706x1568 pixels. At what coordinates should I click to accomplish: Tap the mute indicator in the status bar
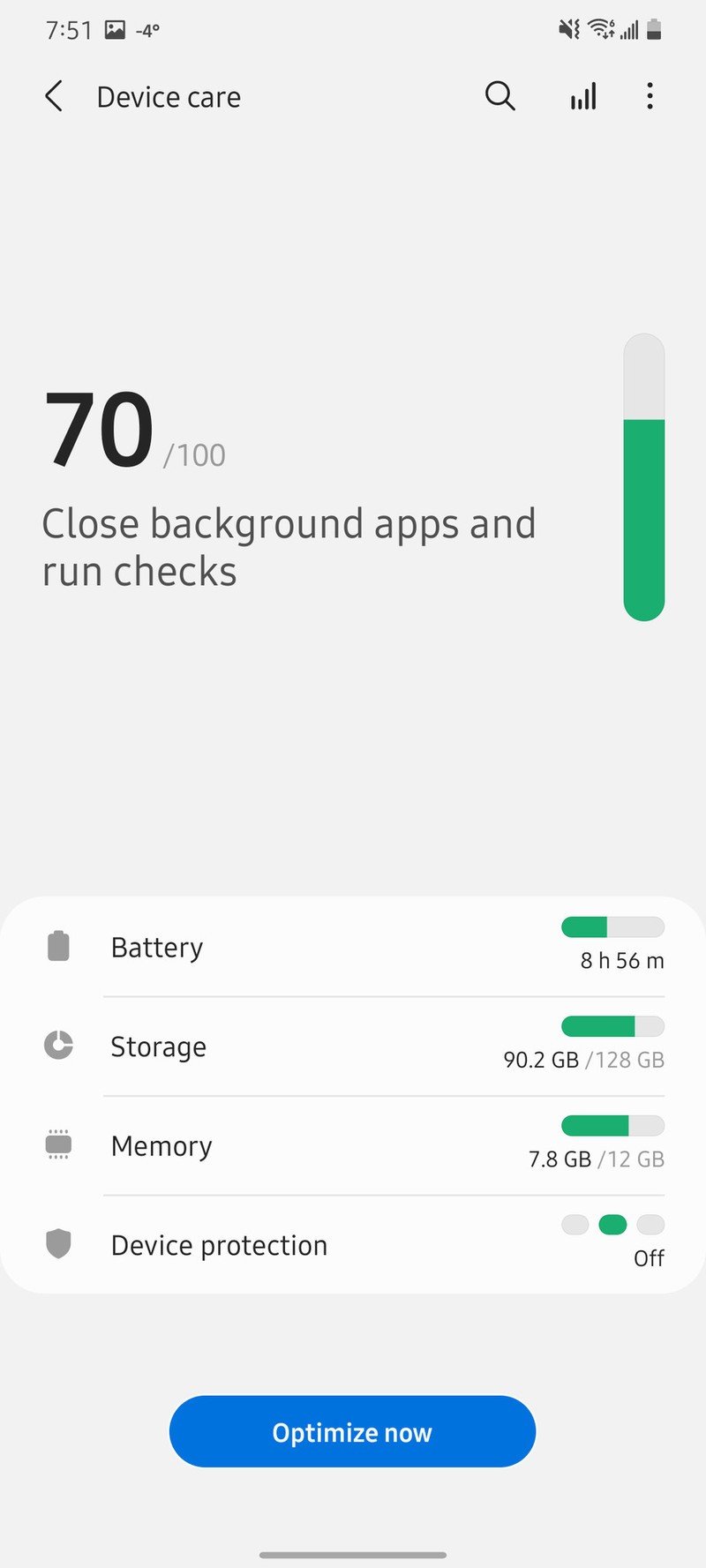pos(569,27)
